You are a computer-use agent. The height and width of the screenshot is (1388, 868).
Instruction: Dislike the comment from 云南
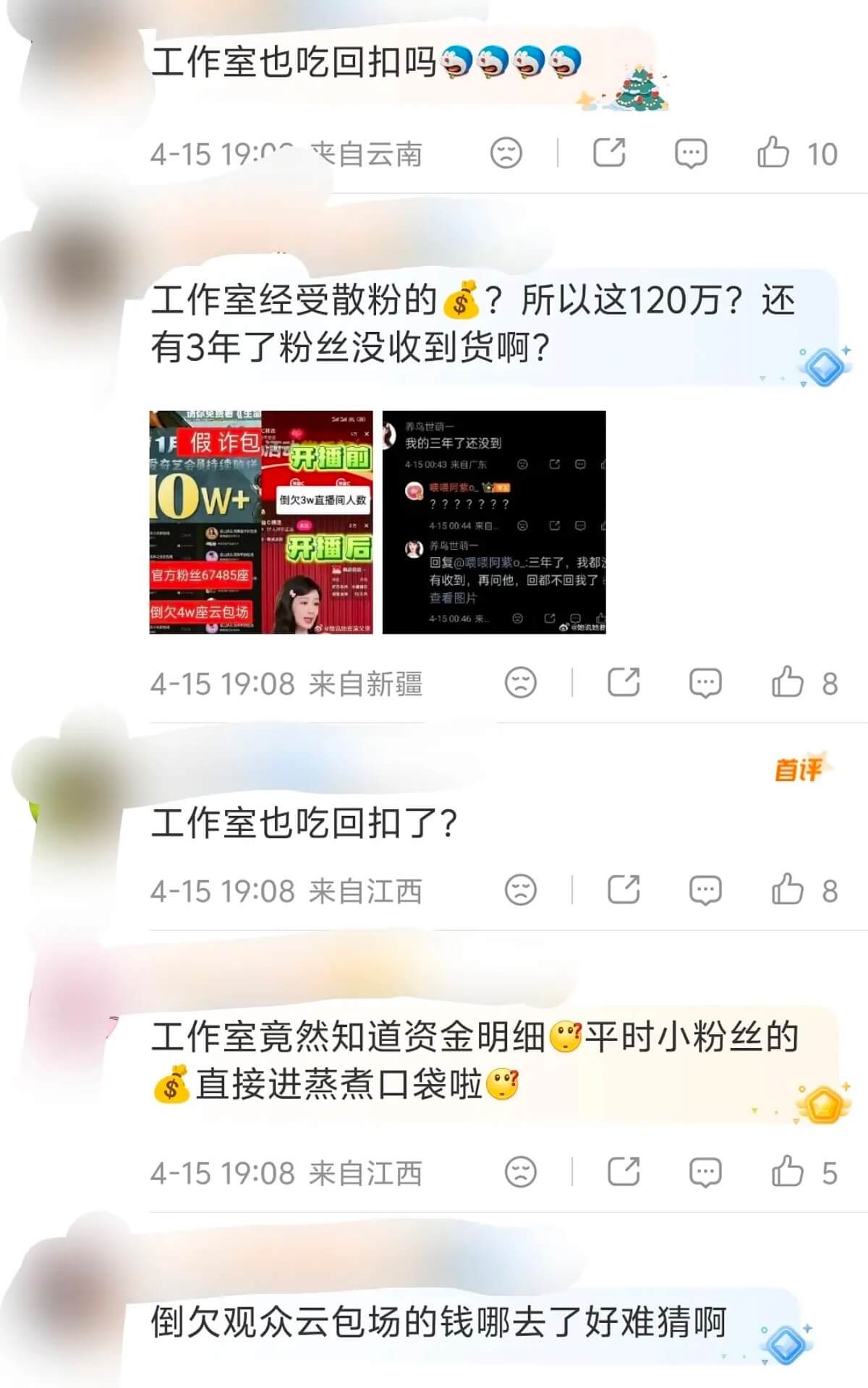506,153
